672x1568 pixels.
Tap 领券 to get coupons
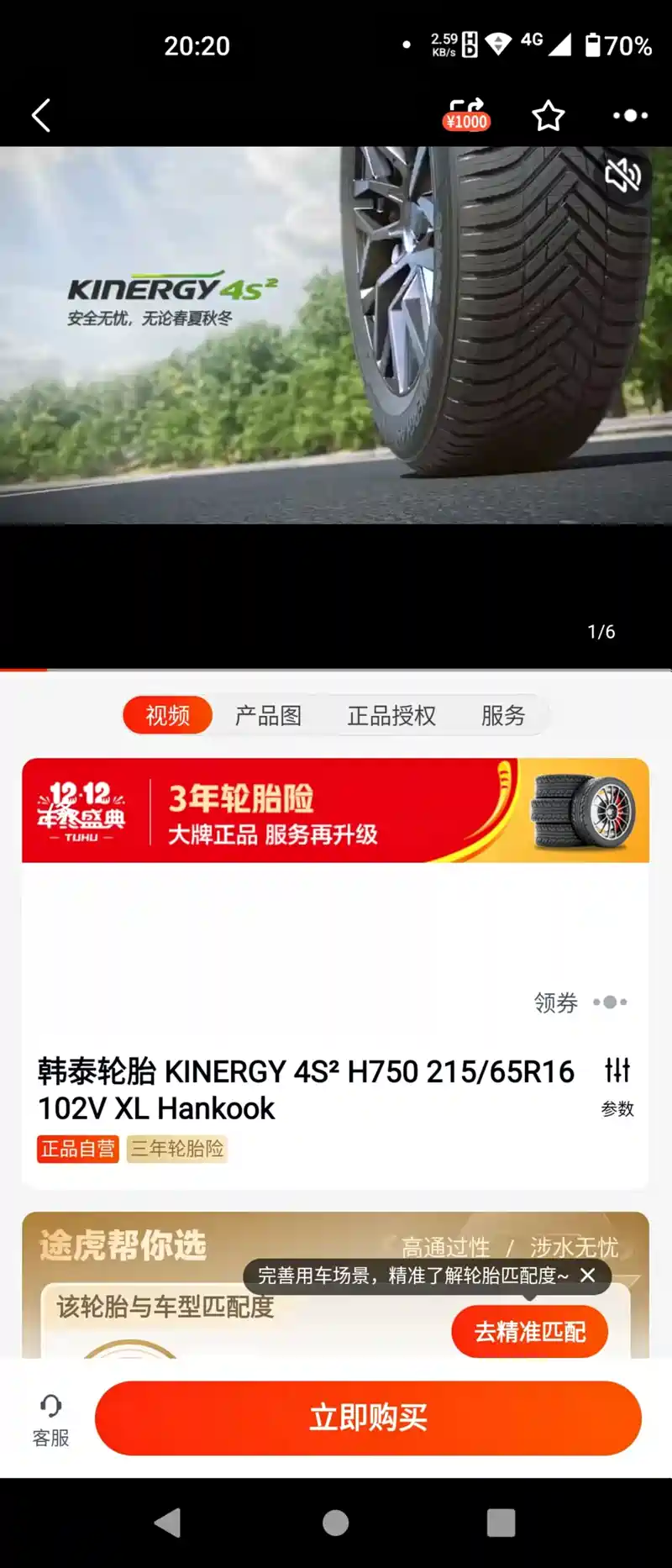pos(556,1002)
